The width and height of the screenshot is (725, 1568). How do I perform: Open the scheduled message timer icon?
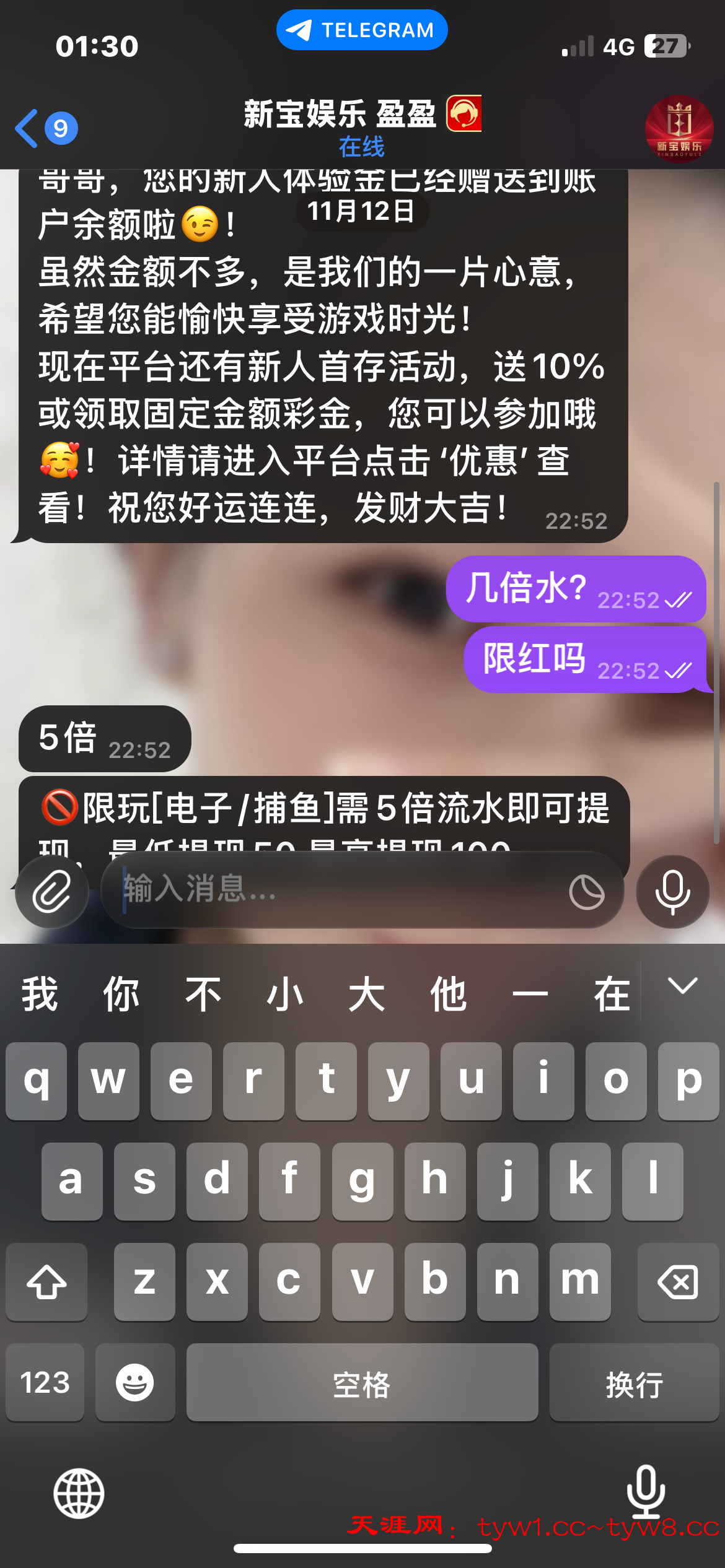[586, 892]
